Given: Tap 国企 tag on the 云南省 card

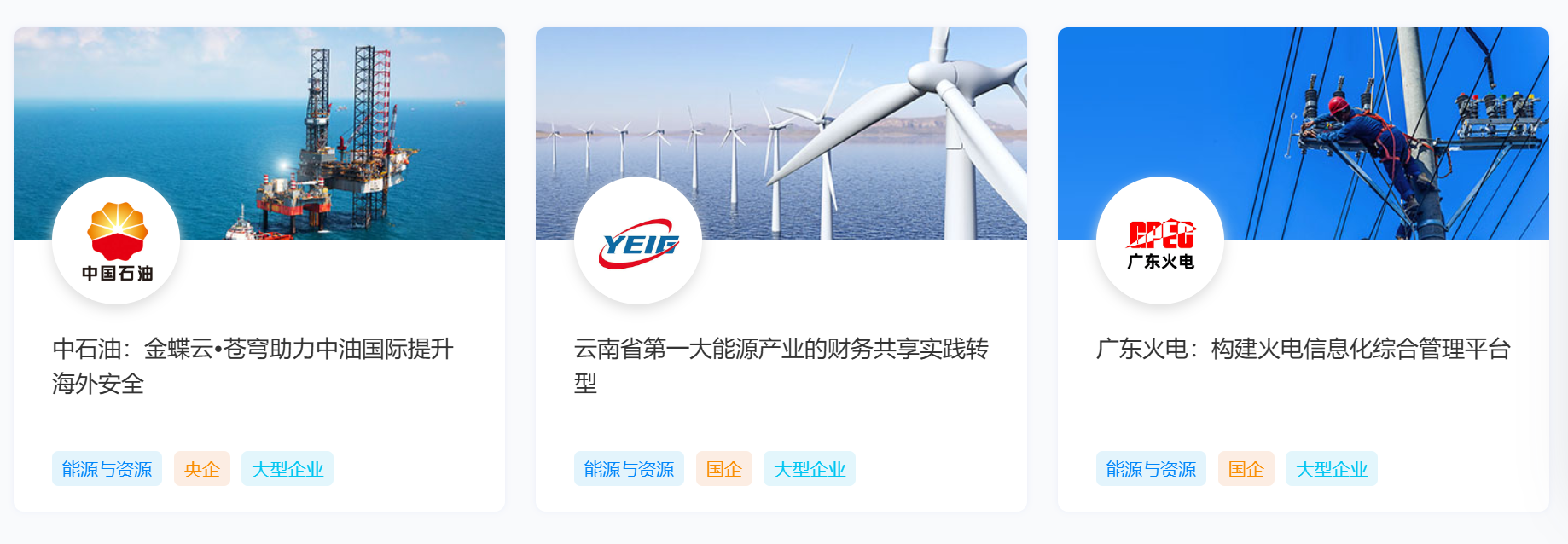Looking at the screenshot, I should 723,469.
